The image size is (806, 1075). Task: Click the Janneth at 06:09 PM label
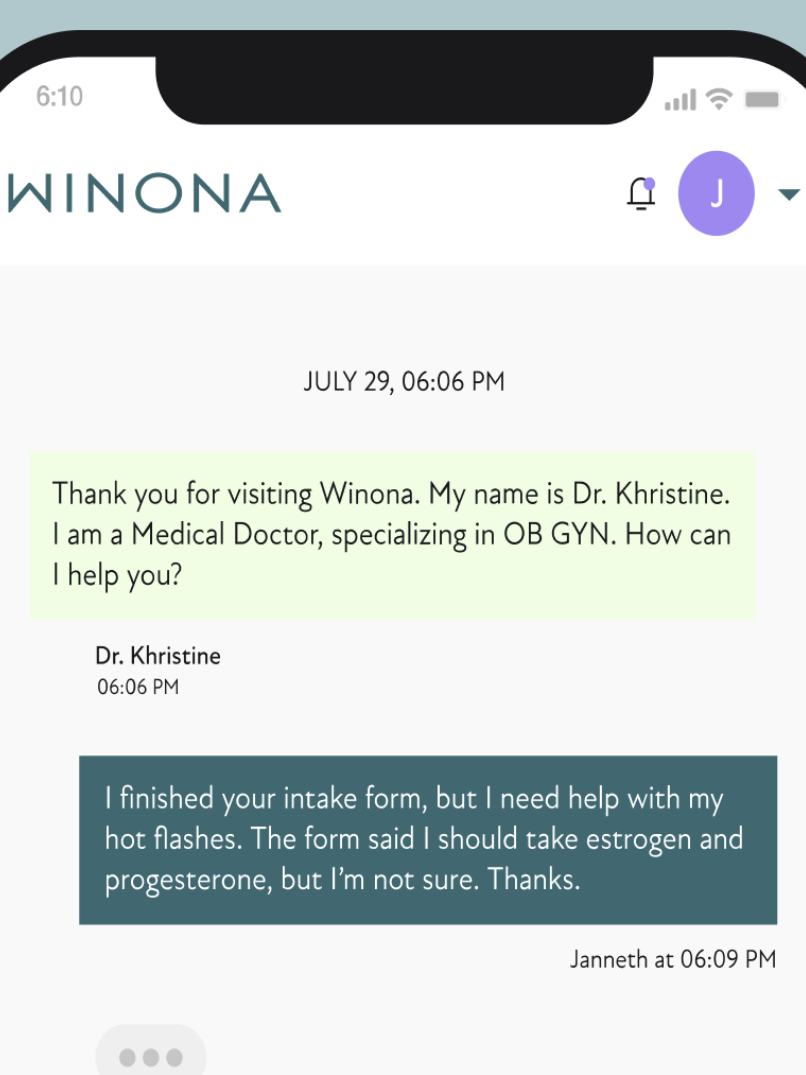(x=674, y=959)
